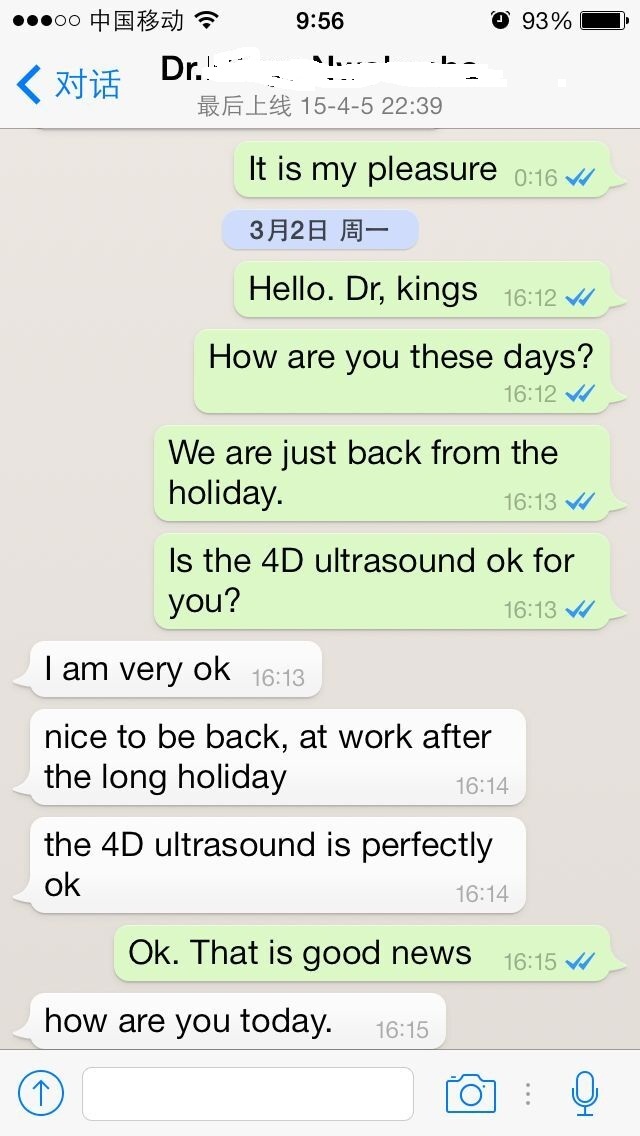Open the camera to send a photo
The width and height of the screenshot is (640, 1136).
470,1093
